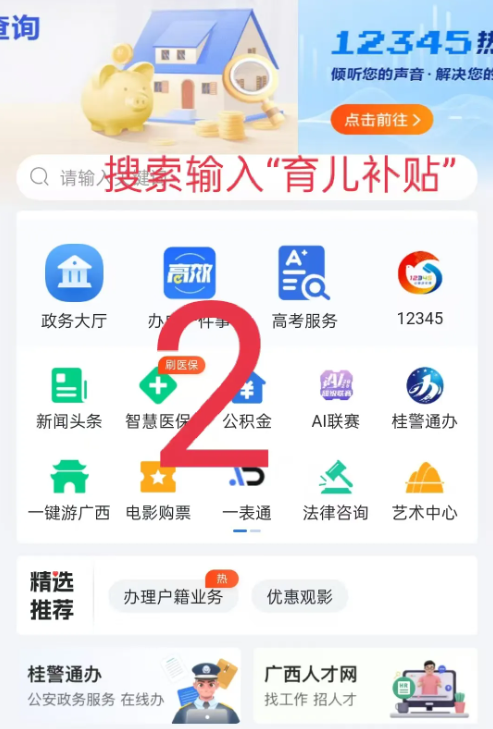This screenshot has width=493, height=729.
Task: Open 政务大厅
Action: coord(74,287)
